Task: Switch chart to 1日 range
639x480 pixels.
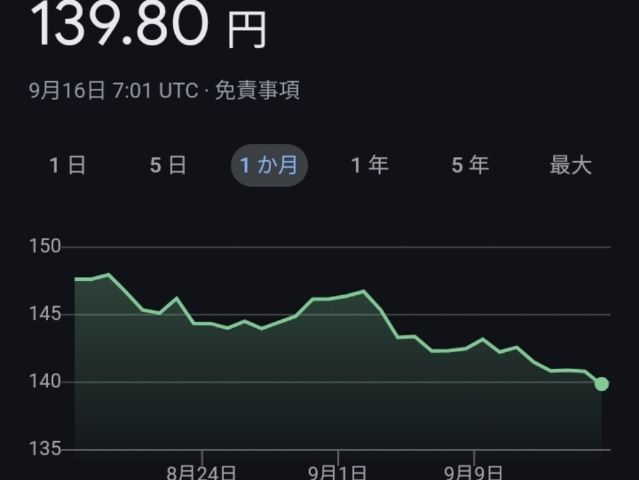Action: [x=68, y=166]
